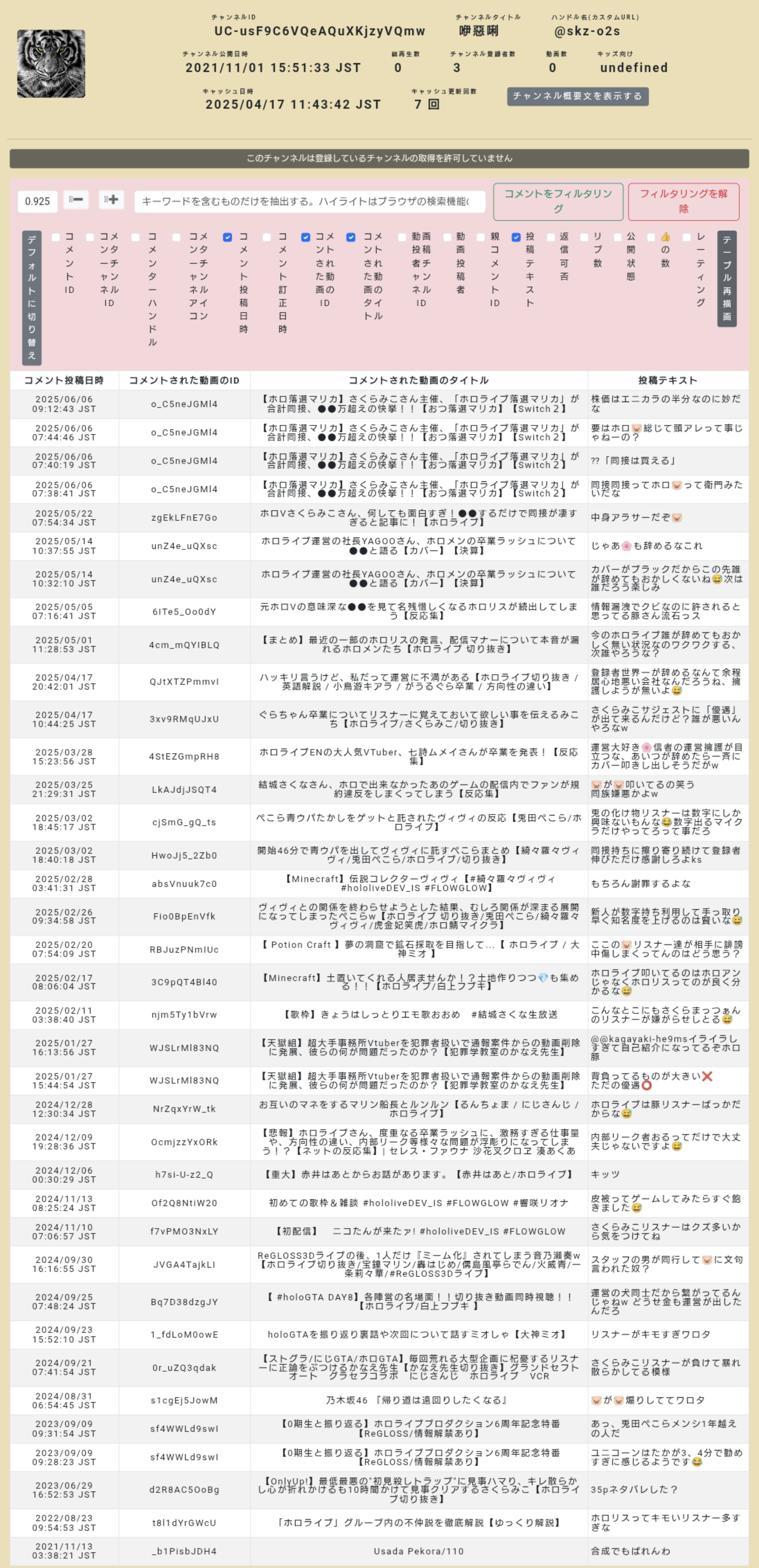Enable the コメントID checkbox

point(56,237)
